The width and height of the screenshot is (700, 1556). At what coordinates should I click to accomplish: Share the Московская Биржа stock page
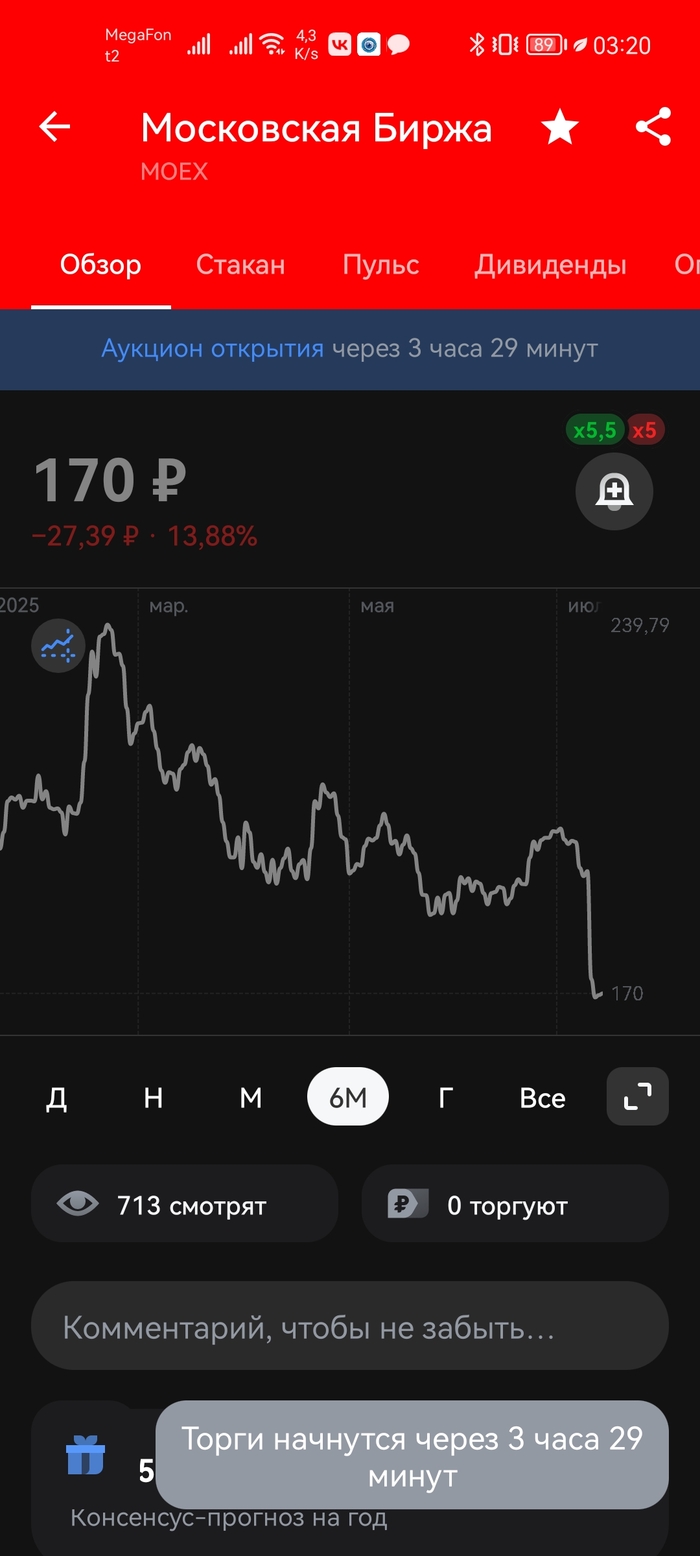coord(653,128)
